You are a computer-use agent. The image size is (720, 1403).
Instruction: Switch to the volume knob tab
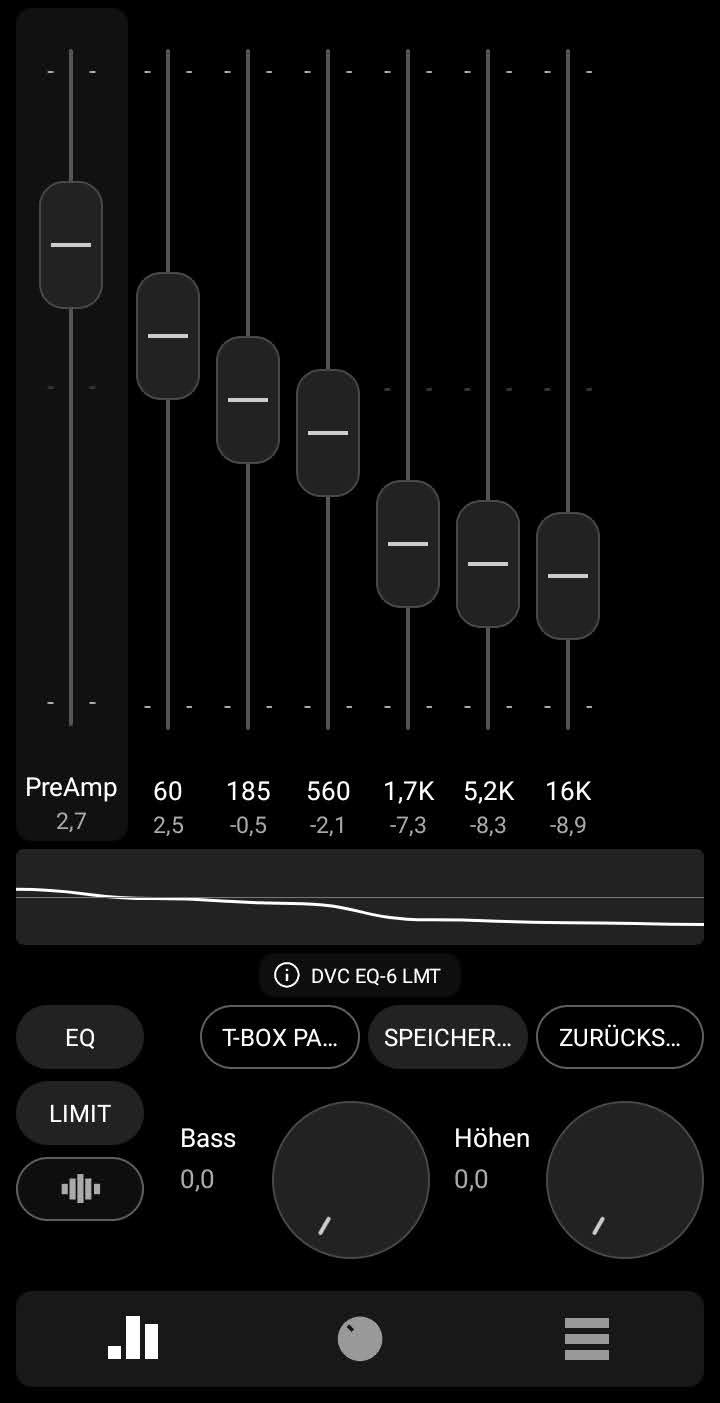[360, 1339]
